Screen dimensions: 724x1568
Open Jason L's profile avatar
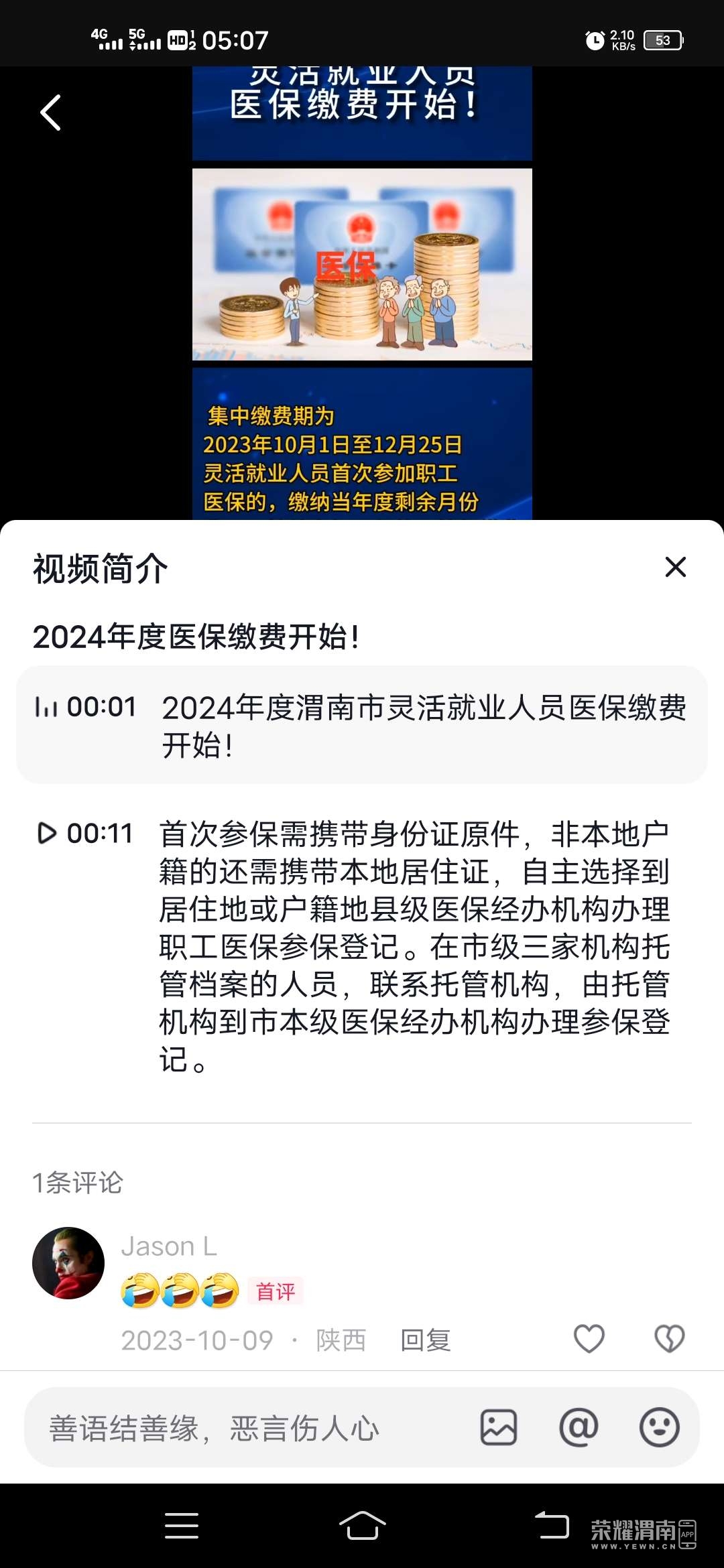[x=68, y=1262]
